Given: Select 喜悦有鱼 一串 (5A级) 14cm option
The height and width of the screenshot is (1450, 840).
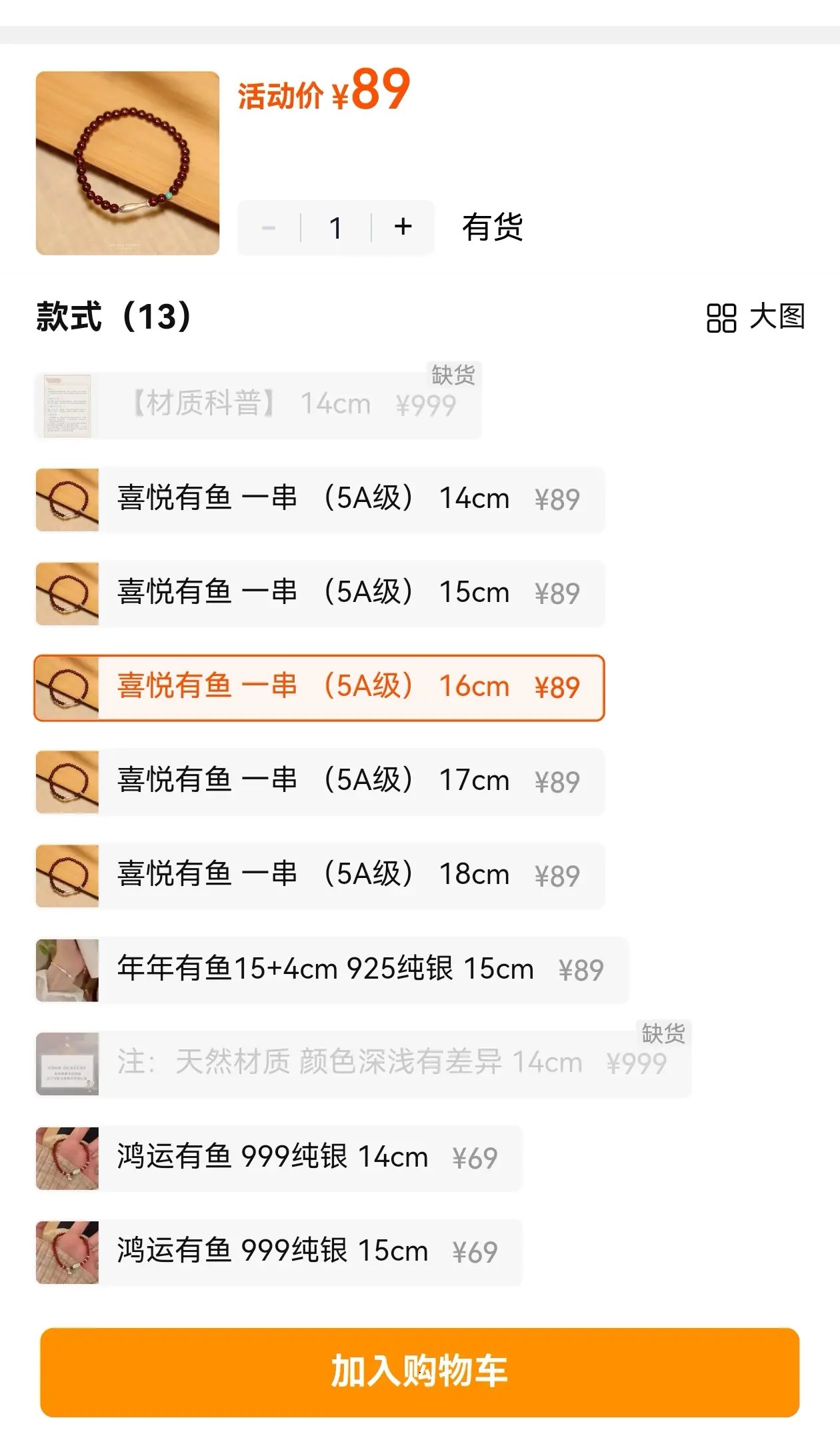Looking at the screenshot, I should [320, 499].
